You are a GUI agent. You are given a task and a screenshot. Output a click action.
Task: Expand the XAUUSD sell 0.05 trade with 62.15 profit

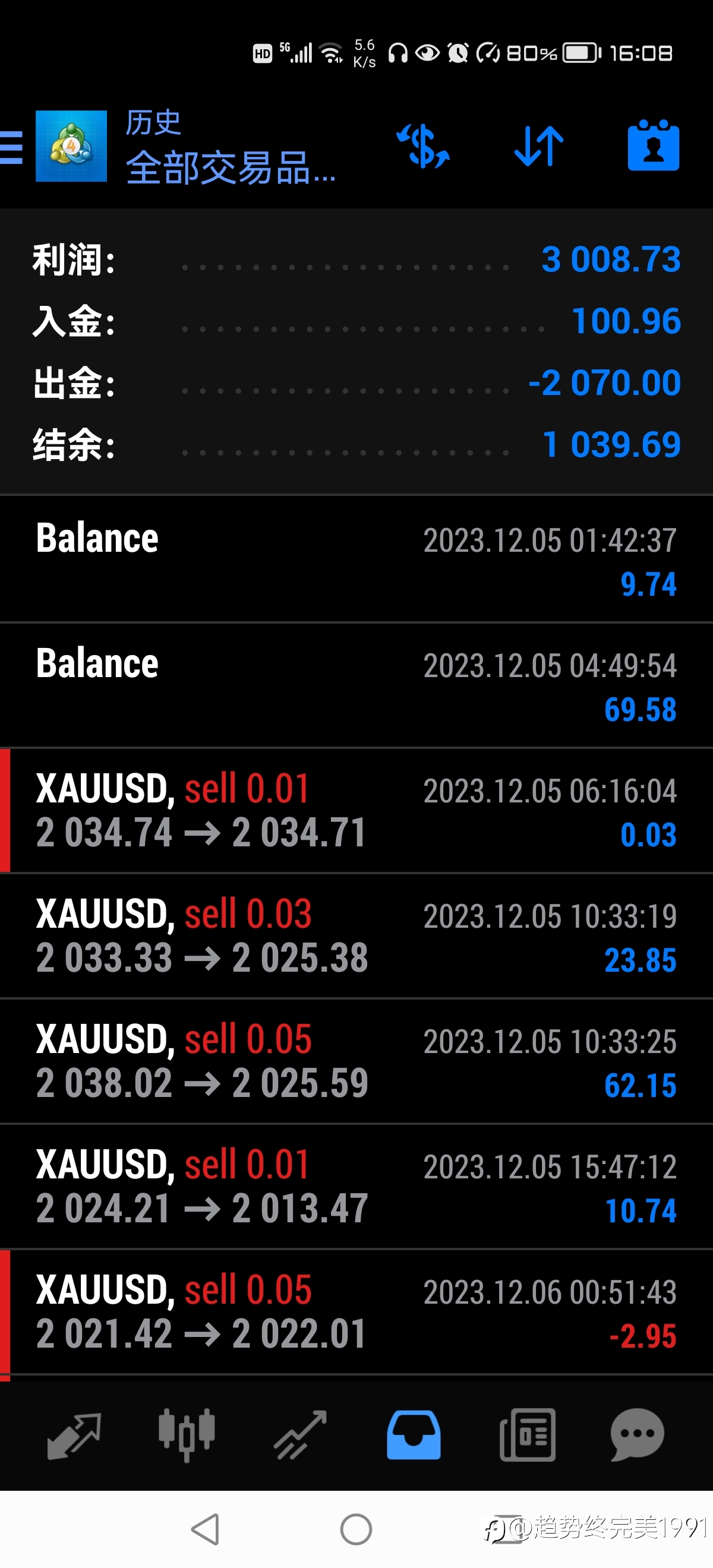356,1061
